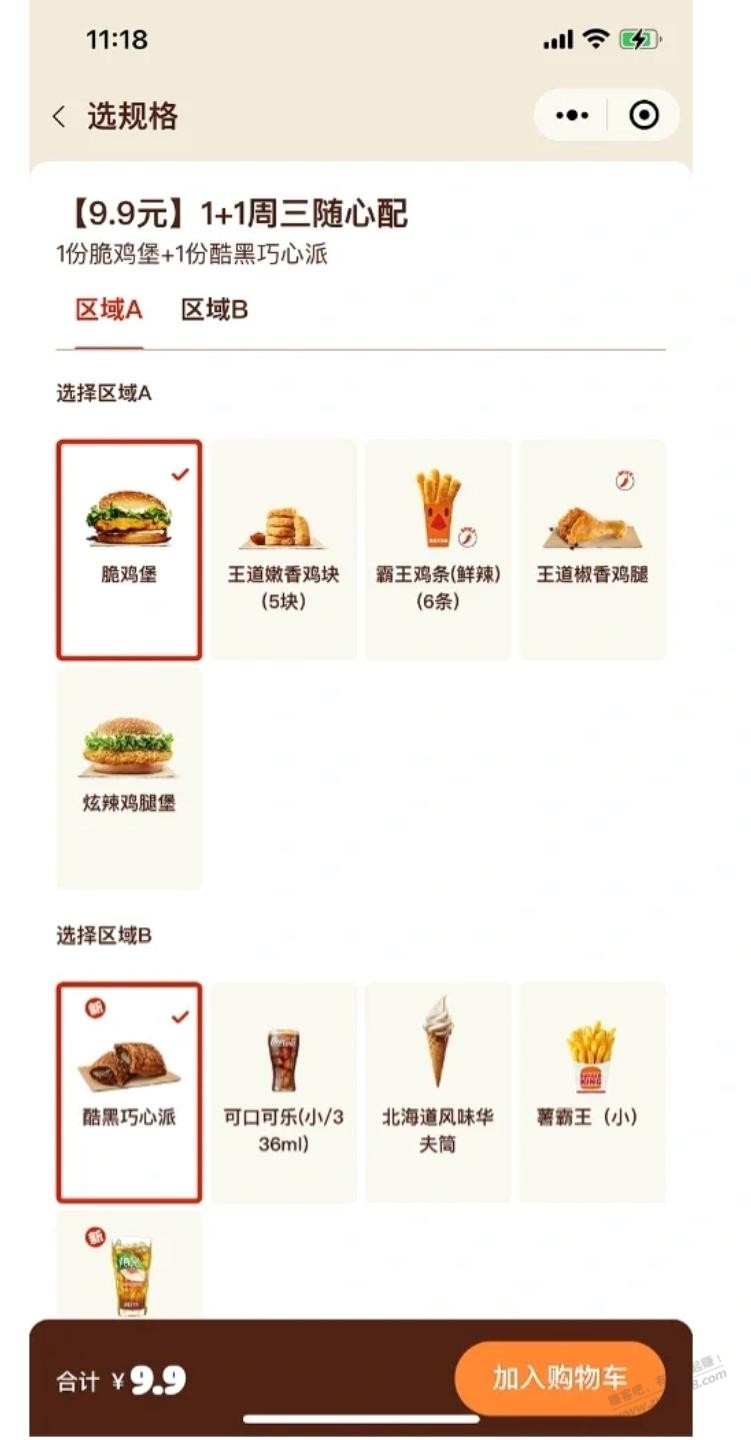Select 薯霸王（小） fries
This screenshot has width=751, height=1440.
592,1092
